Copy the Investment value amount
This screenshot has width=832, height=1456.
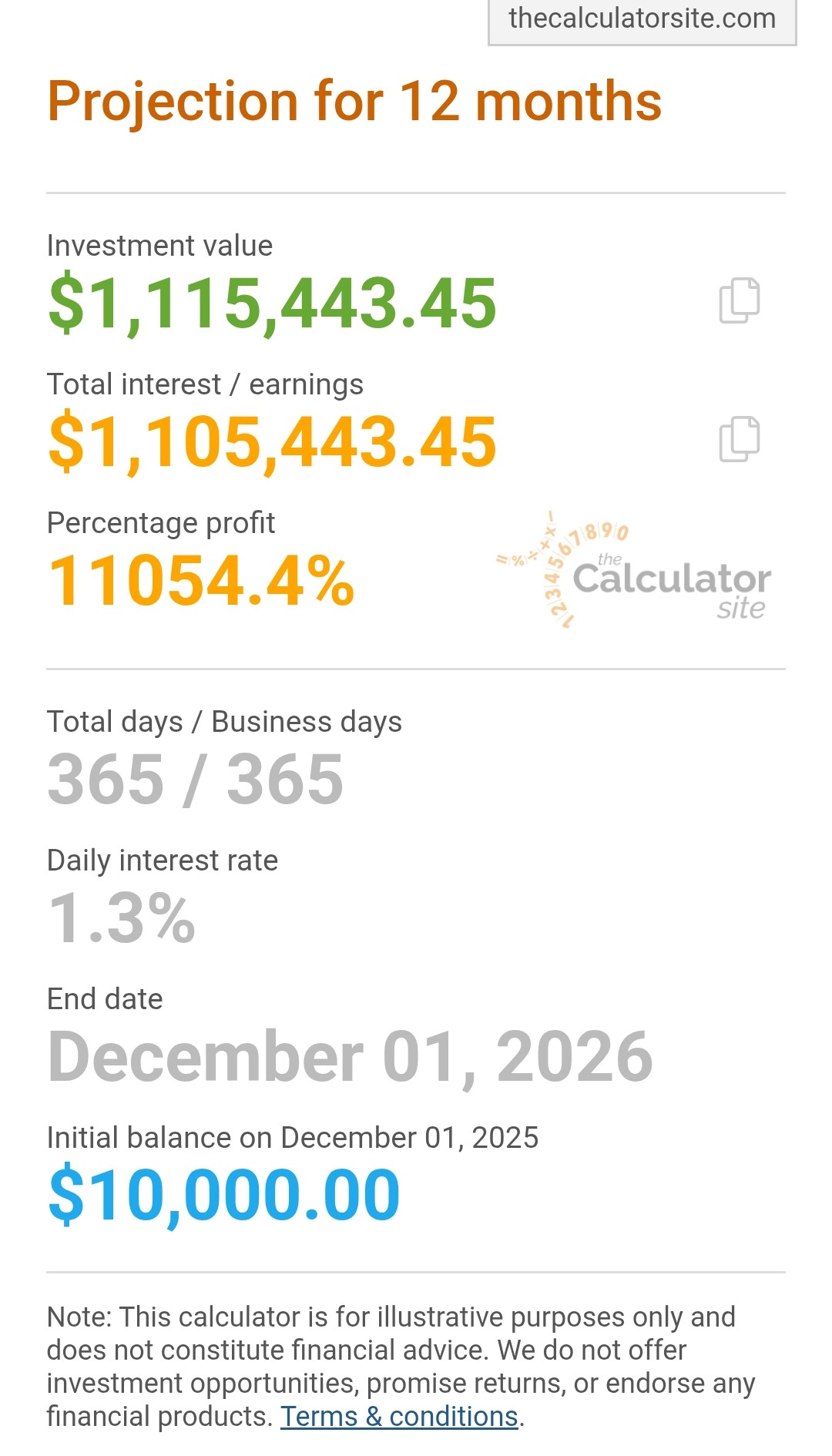tap(739, 300)
